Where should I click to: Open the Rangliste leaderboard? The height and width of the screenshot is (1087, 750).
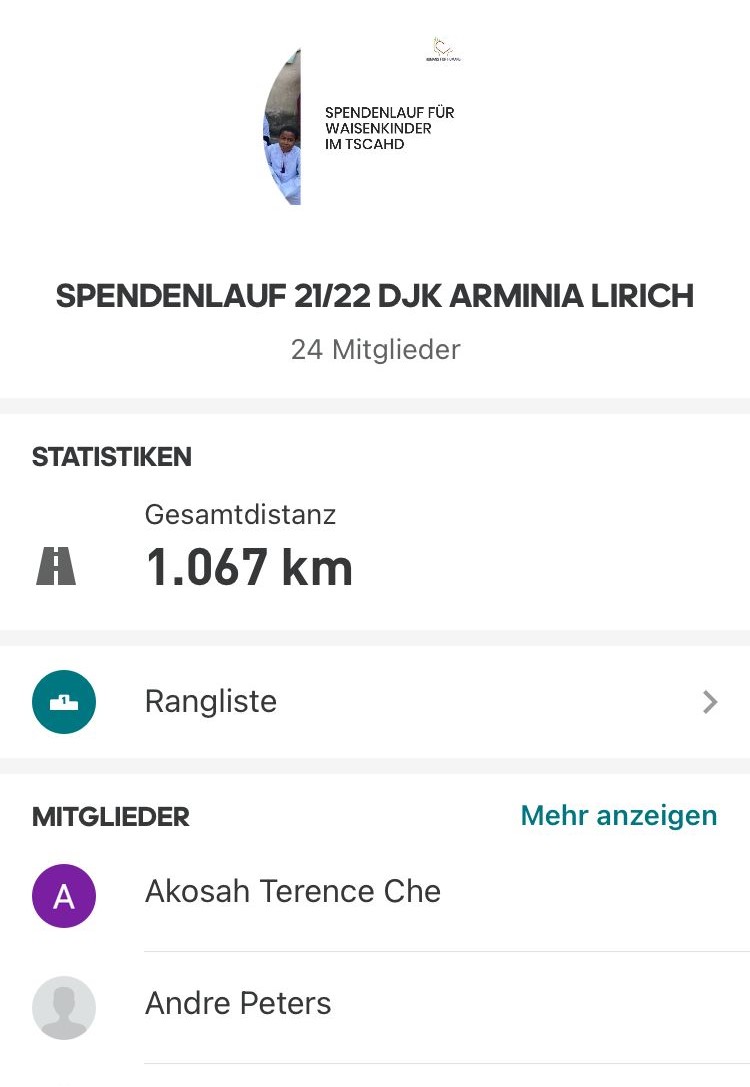click(375, 702)
